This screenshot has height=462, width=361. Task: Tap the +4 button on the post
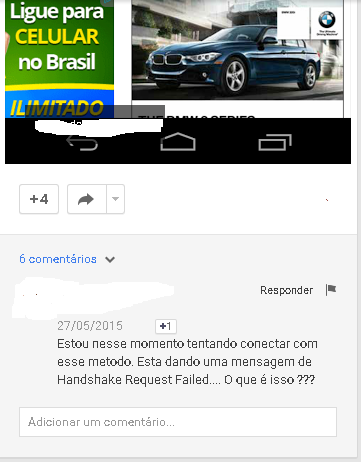point(39,199)
